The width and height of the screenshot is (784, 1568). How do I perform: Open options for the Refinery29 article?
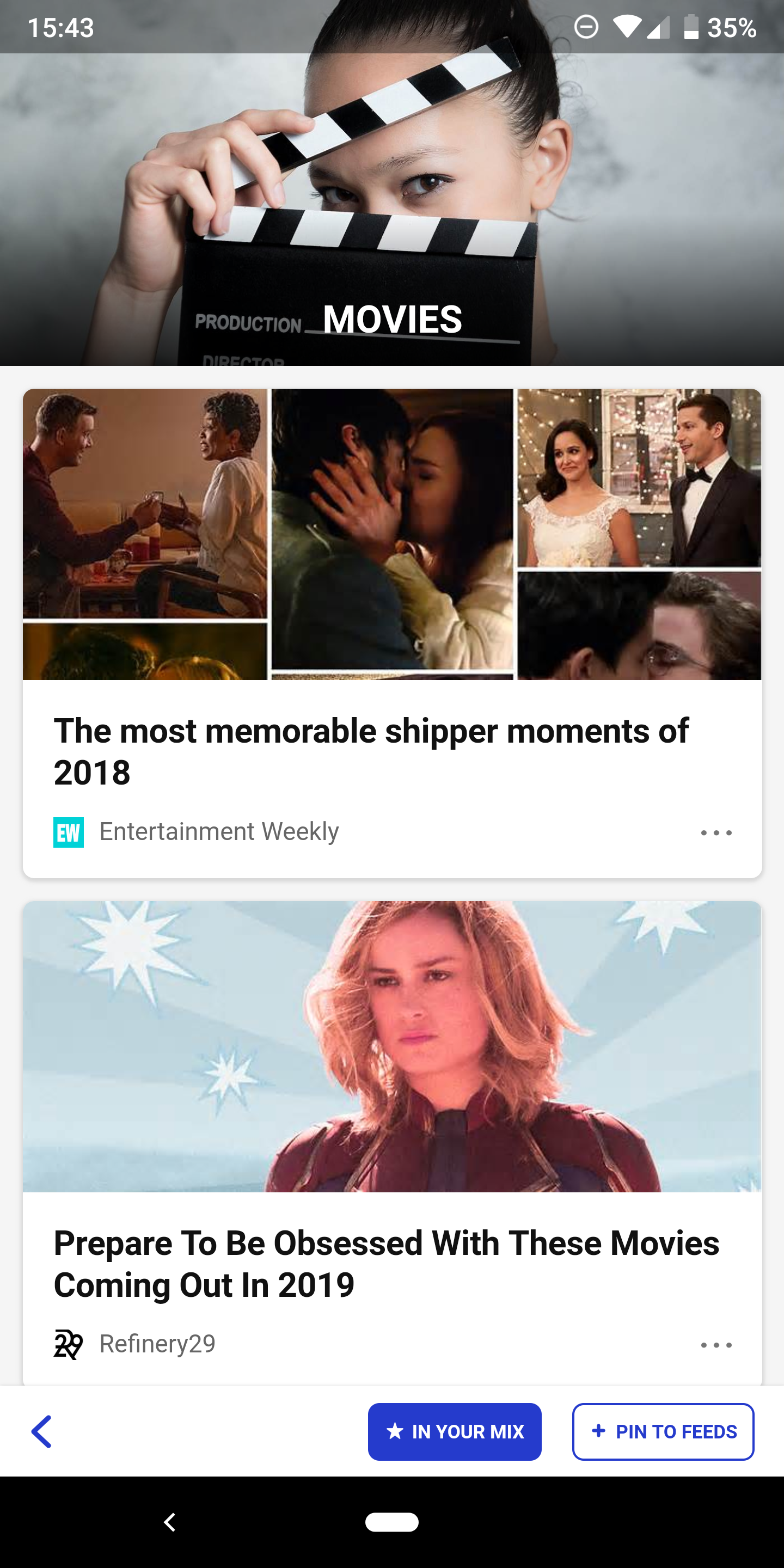[x=716, y=1345]
